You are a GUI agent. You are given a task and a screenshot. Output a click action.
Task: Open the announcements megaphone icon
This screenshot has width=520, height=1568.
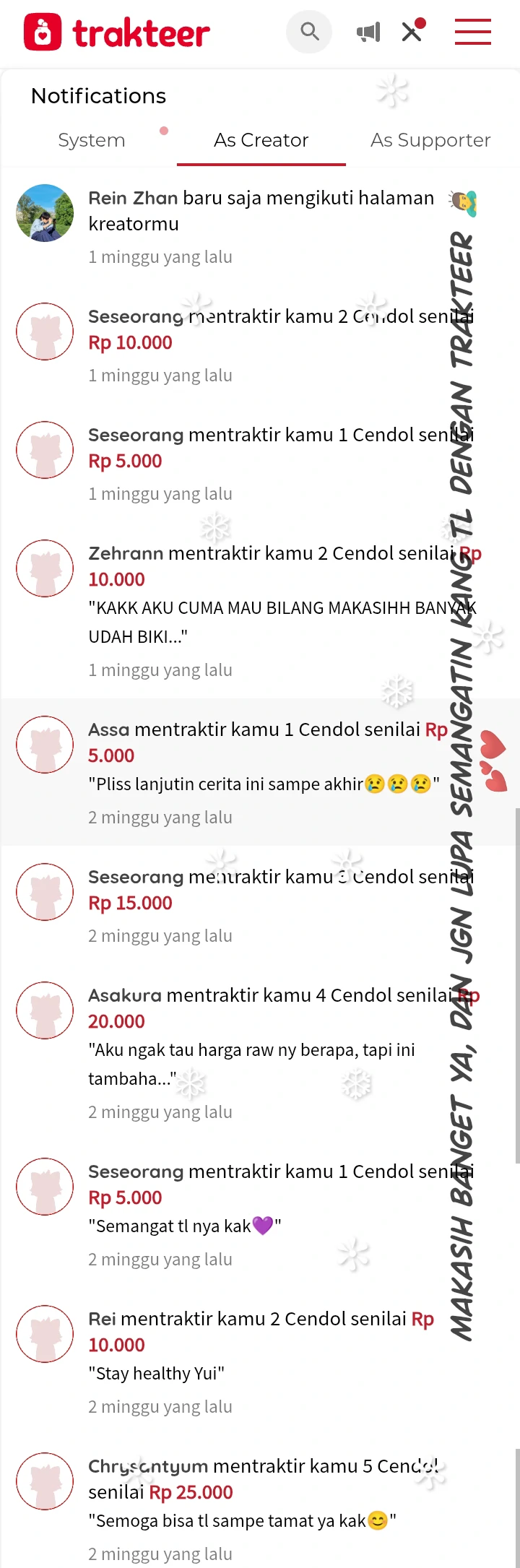[368, 32]
